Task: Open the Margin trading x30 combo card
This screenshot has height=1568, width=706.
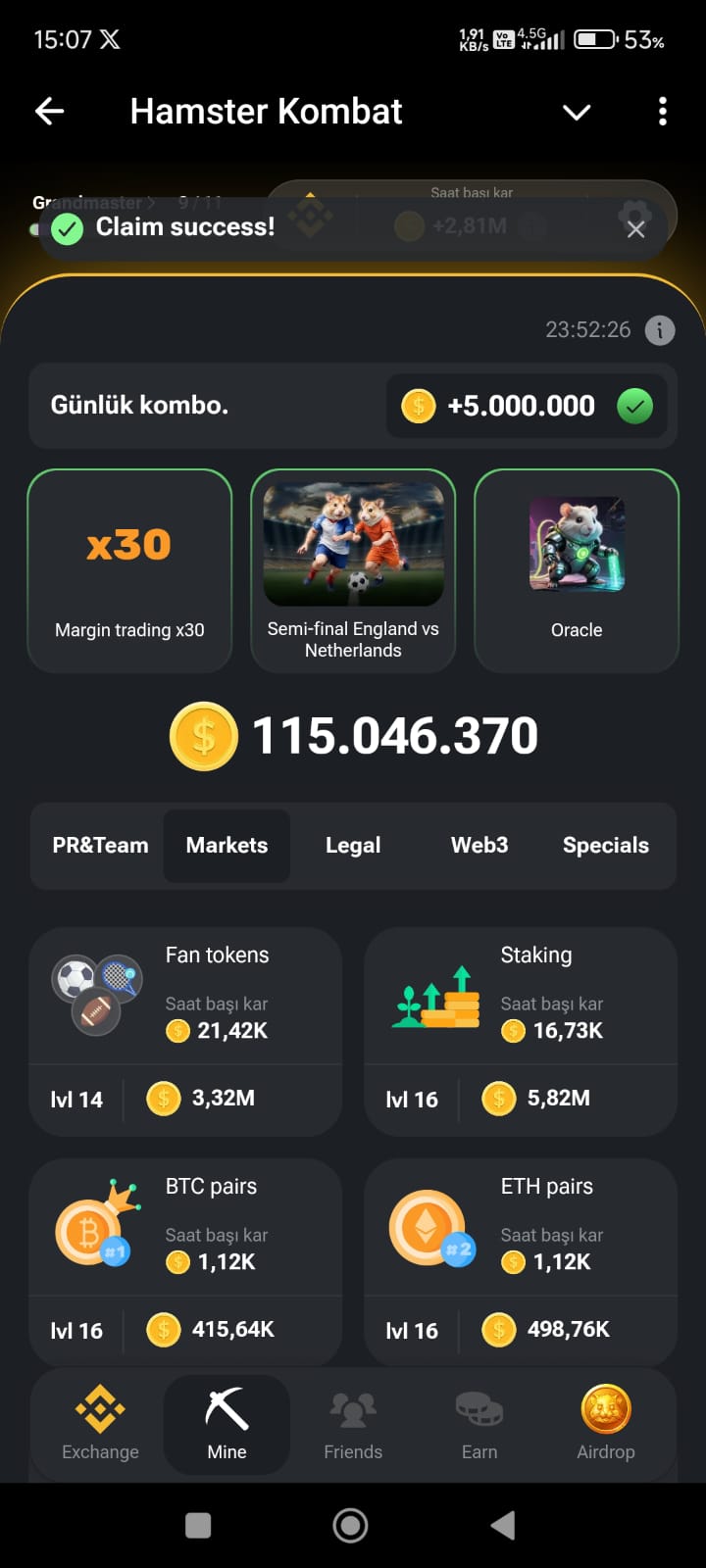Action: [129, 570]
